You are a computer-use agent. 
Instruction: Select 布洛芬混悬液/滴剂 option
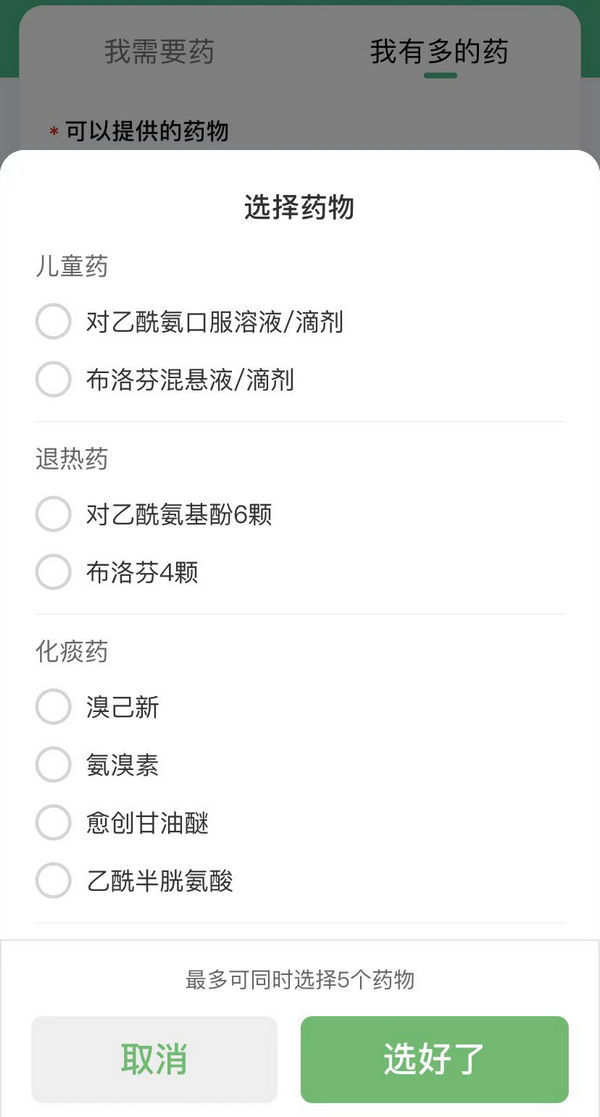53,380
